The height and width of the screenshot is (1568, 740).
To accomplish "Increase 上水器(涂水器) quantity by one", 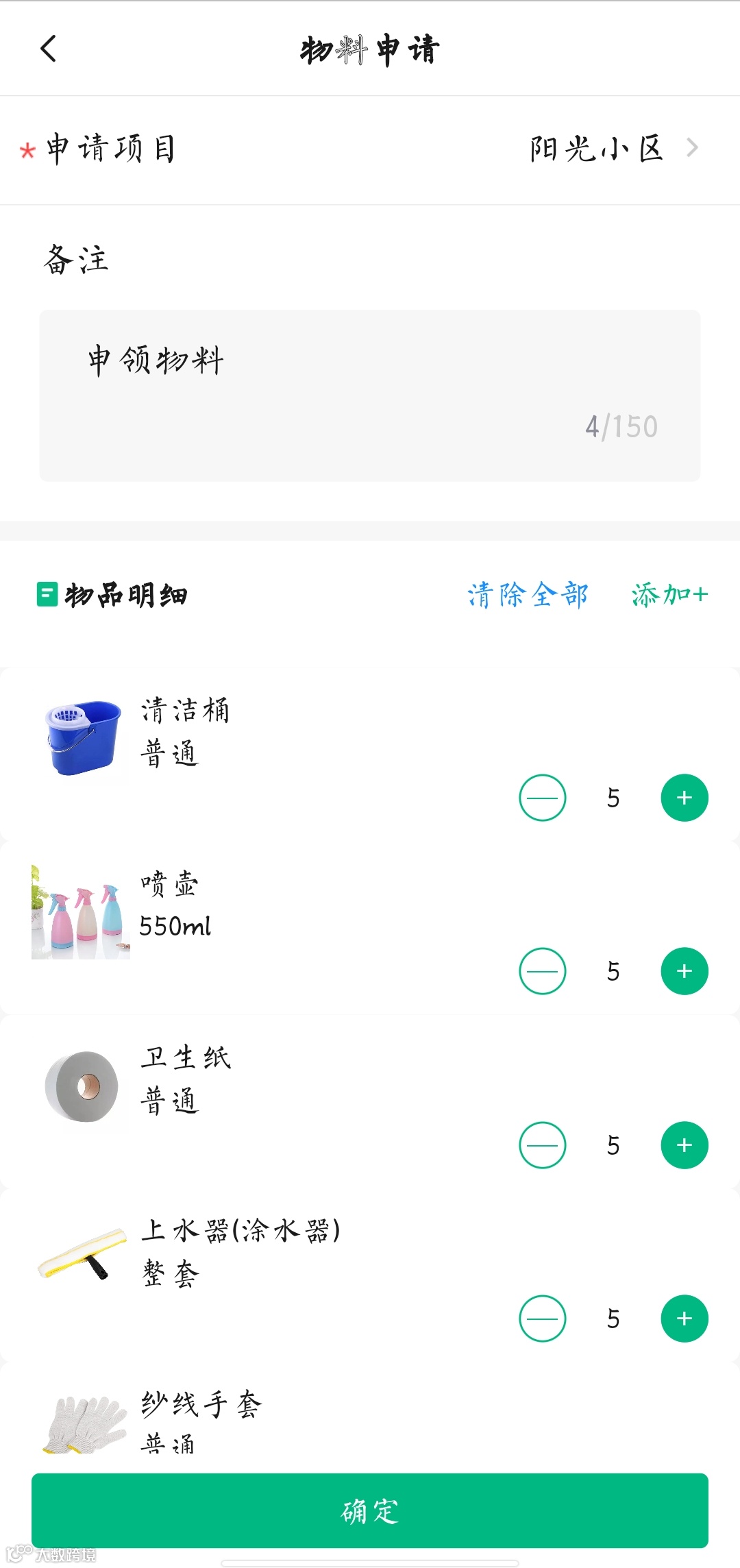I will [684, 1319].
